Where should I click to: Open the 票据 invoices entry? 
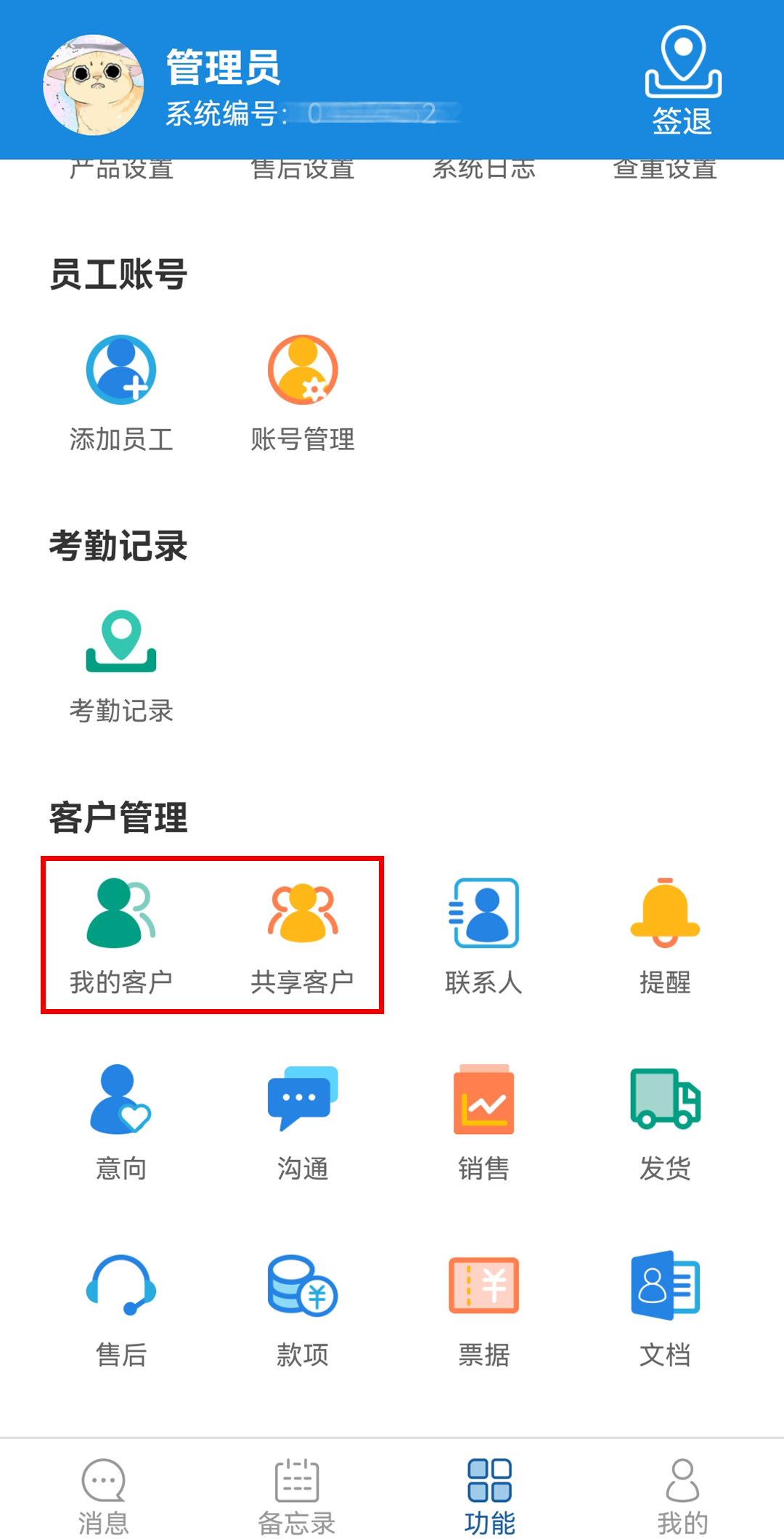[x=484, y=1308]
